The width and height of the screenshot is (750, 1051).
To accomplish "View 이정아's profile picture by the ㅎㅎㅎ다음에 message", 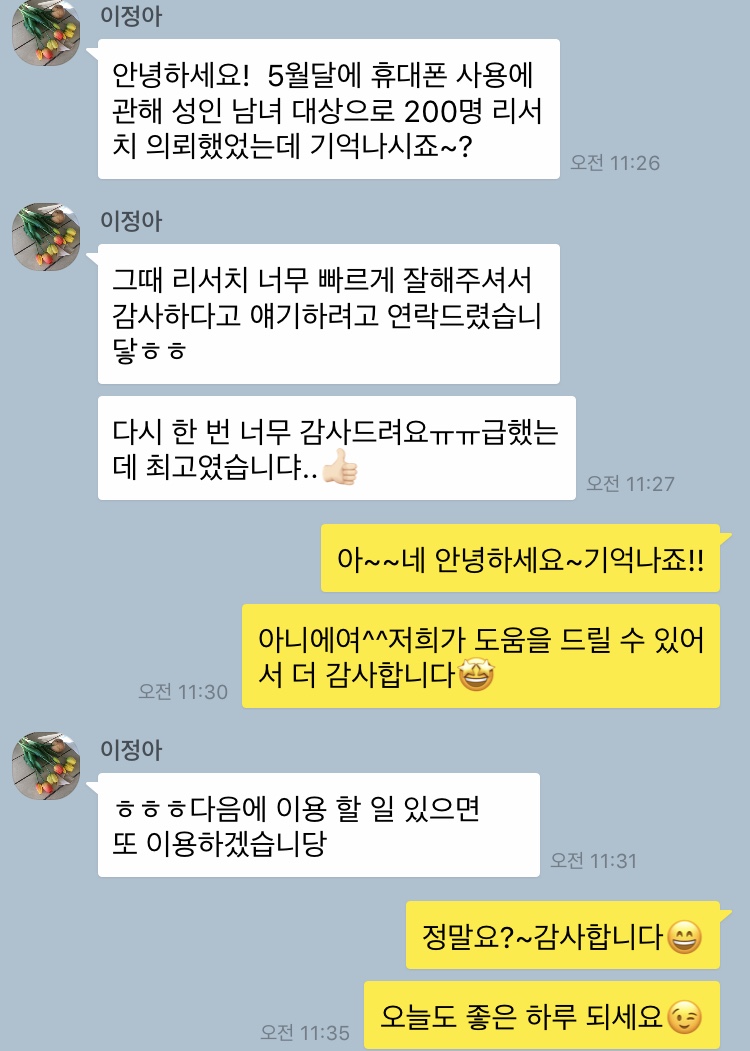I will click(45, 765).
